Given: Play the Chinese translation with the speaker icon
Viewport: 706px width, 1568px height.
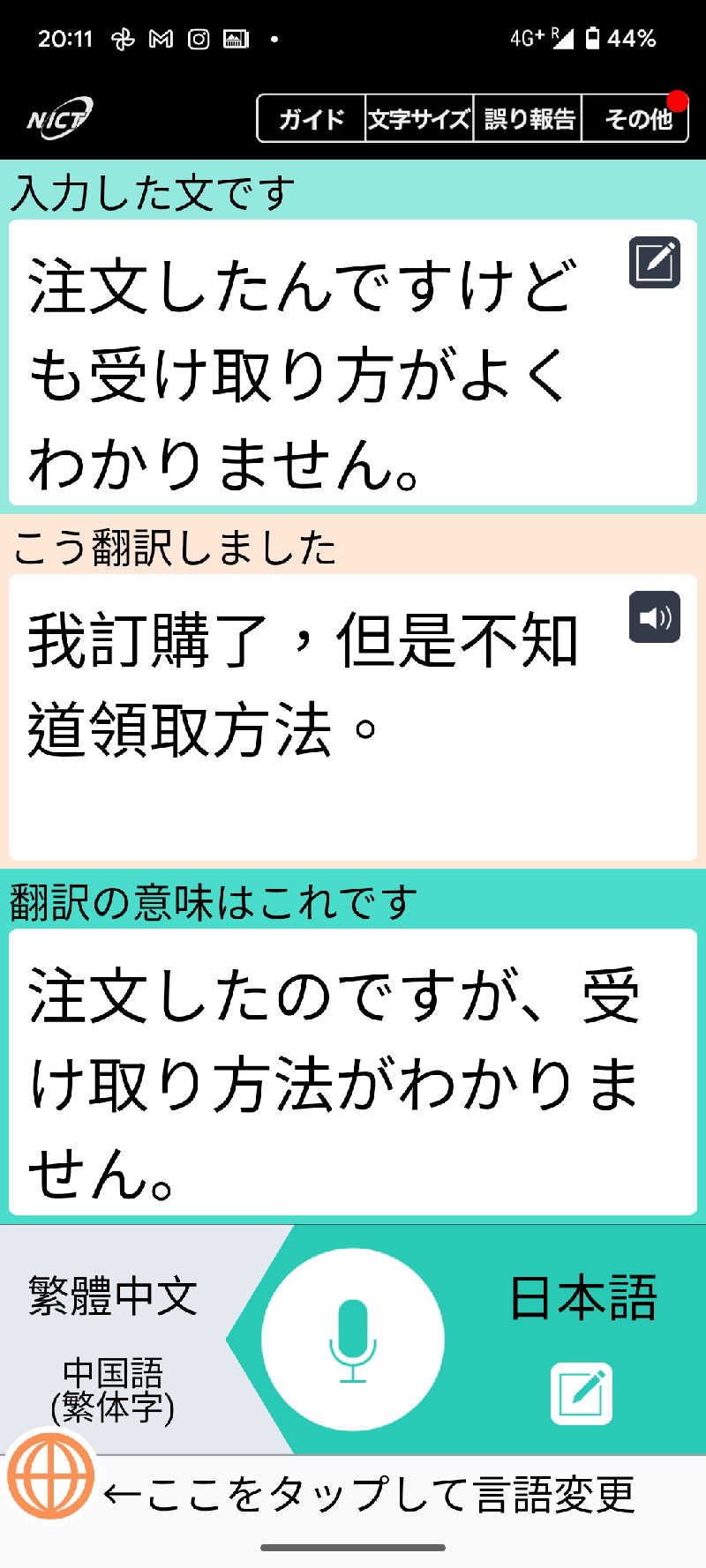Looking at the screenshot, I should (654, 617).
